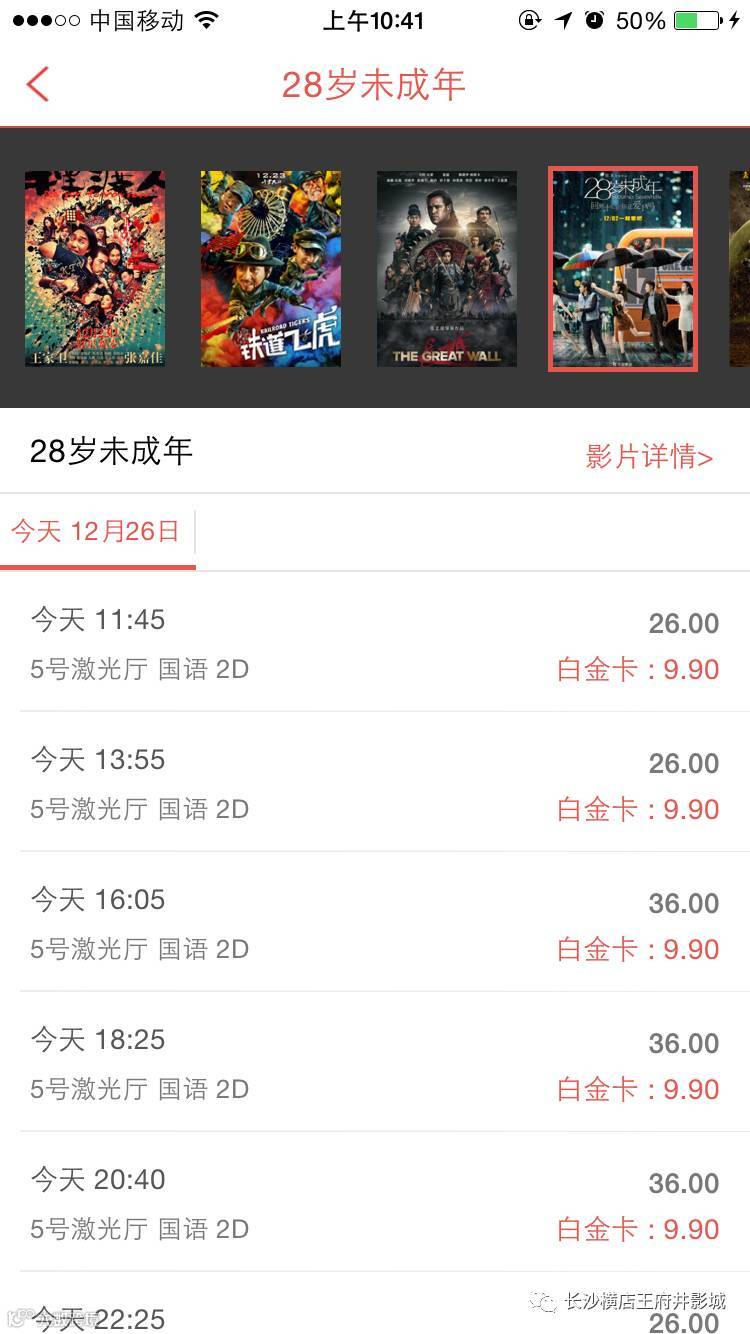The image size is (750, 1334).
Task: Pick the first poster with 王家卫 and 张嘉佳
Action: [95, 269]
